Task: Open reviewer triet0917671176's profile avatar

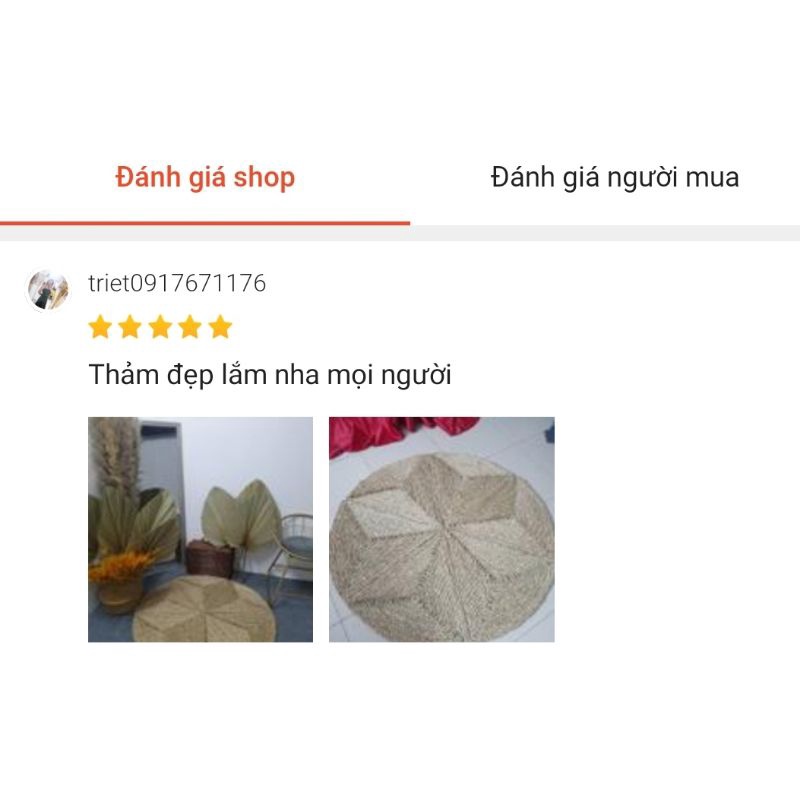Action: point(48,290)
